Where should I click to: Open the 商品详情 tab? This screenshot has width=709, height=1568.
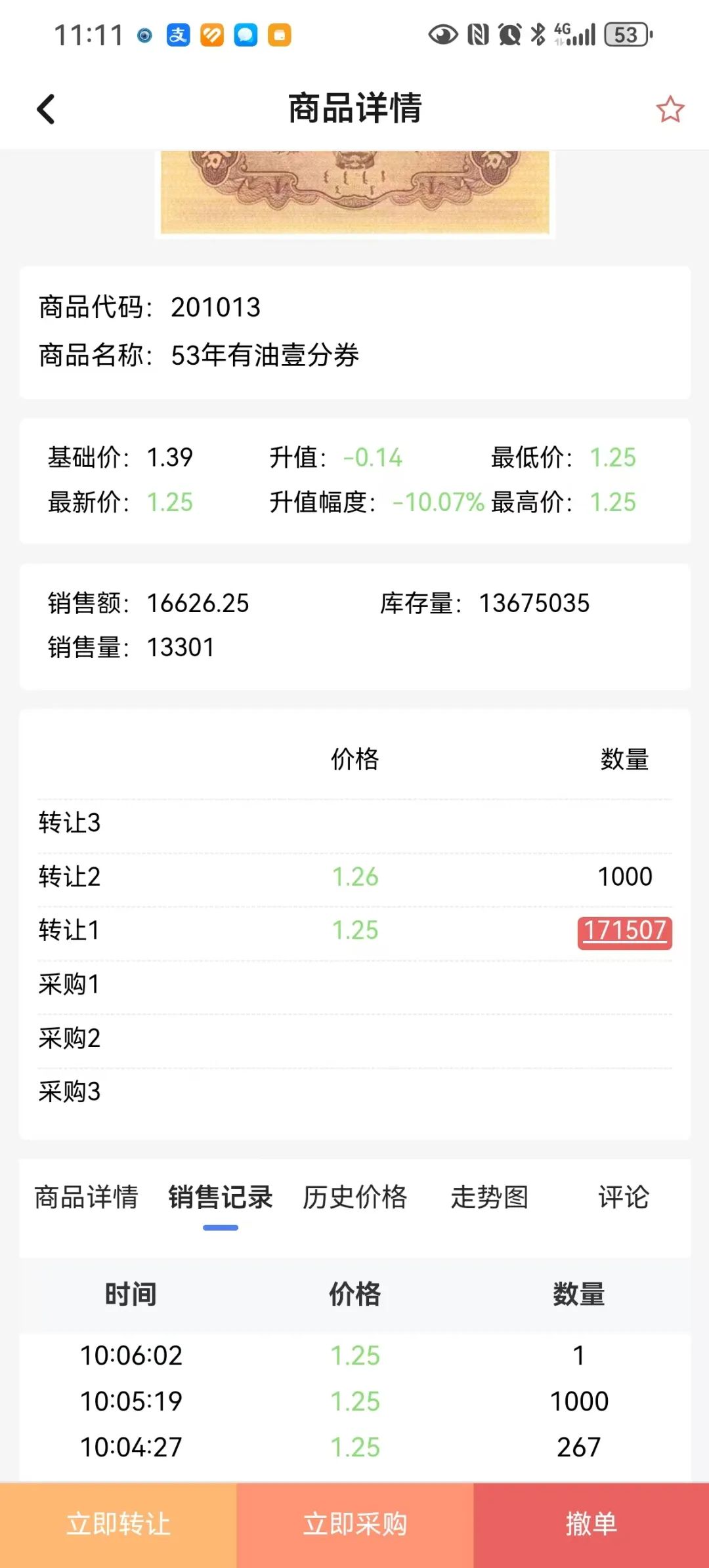(x=87, y=1197)
